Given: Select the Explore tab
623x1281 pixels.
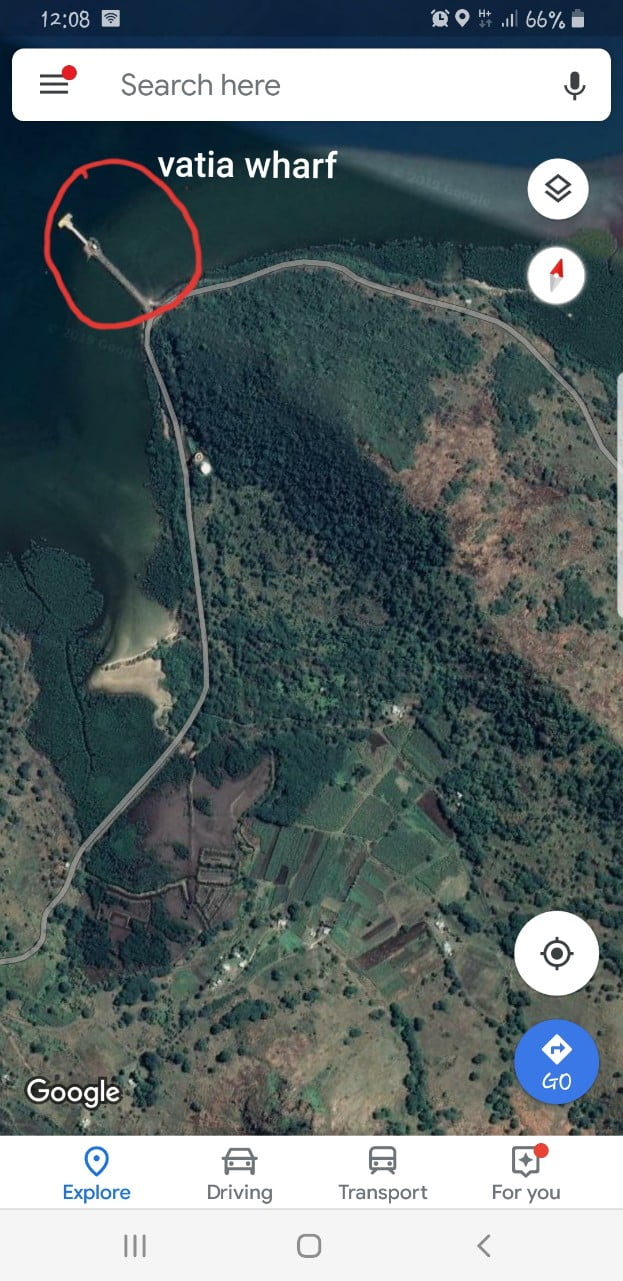Looking at the screenshot, I should tap(96, 1174).
